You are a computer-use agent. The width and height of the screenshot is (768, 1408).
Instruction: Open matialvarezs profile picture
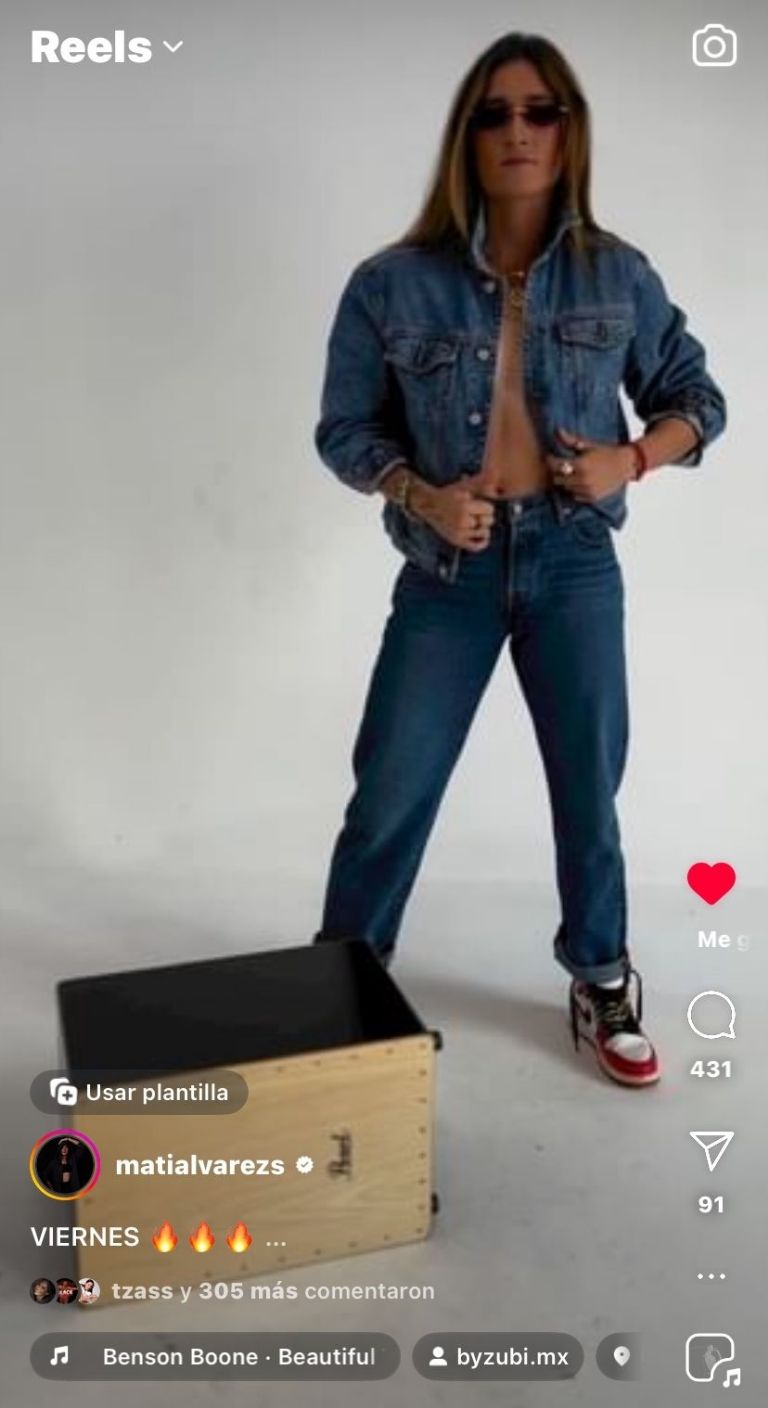[65, 1165]
